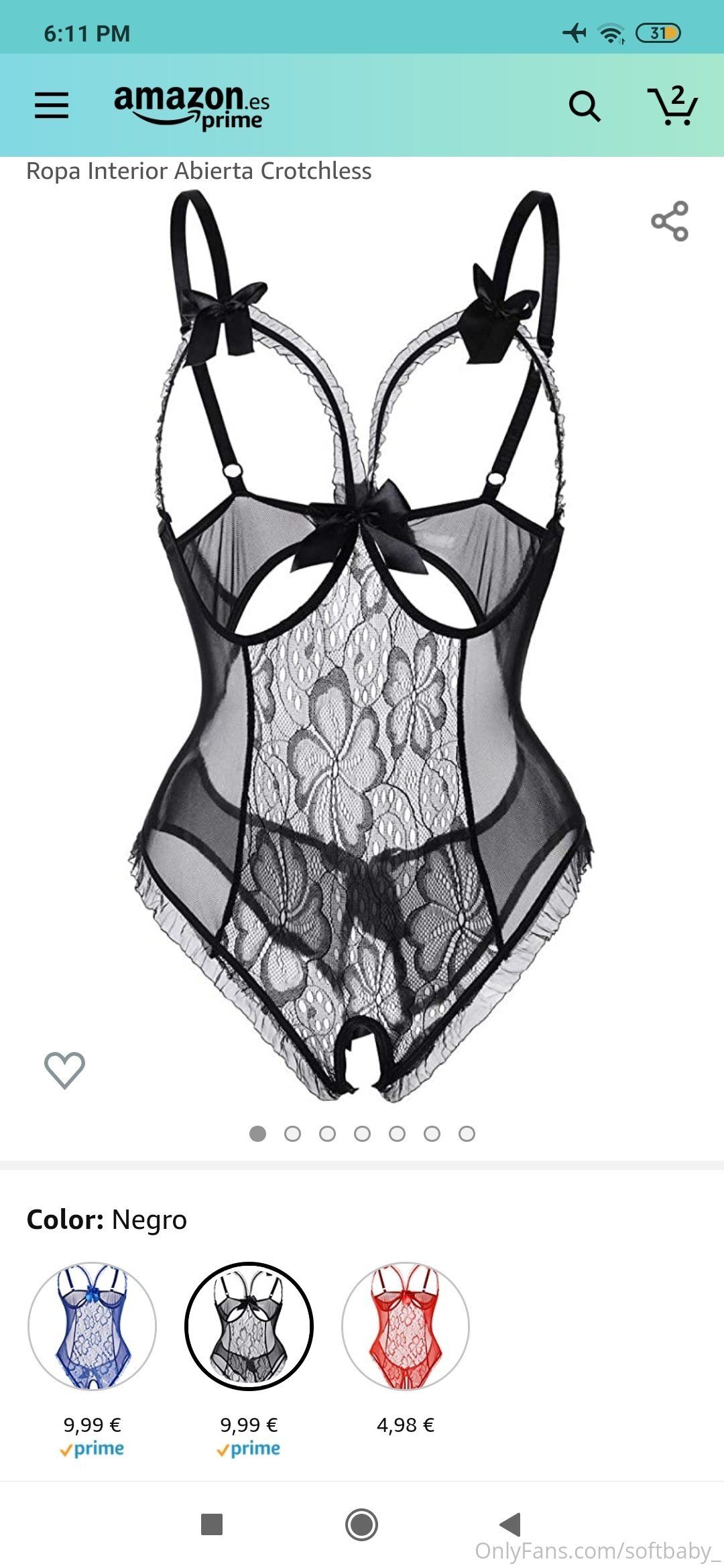Choose the red color option

pos(406,1326)
